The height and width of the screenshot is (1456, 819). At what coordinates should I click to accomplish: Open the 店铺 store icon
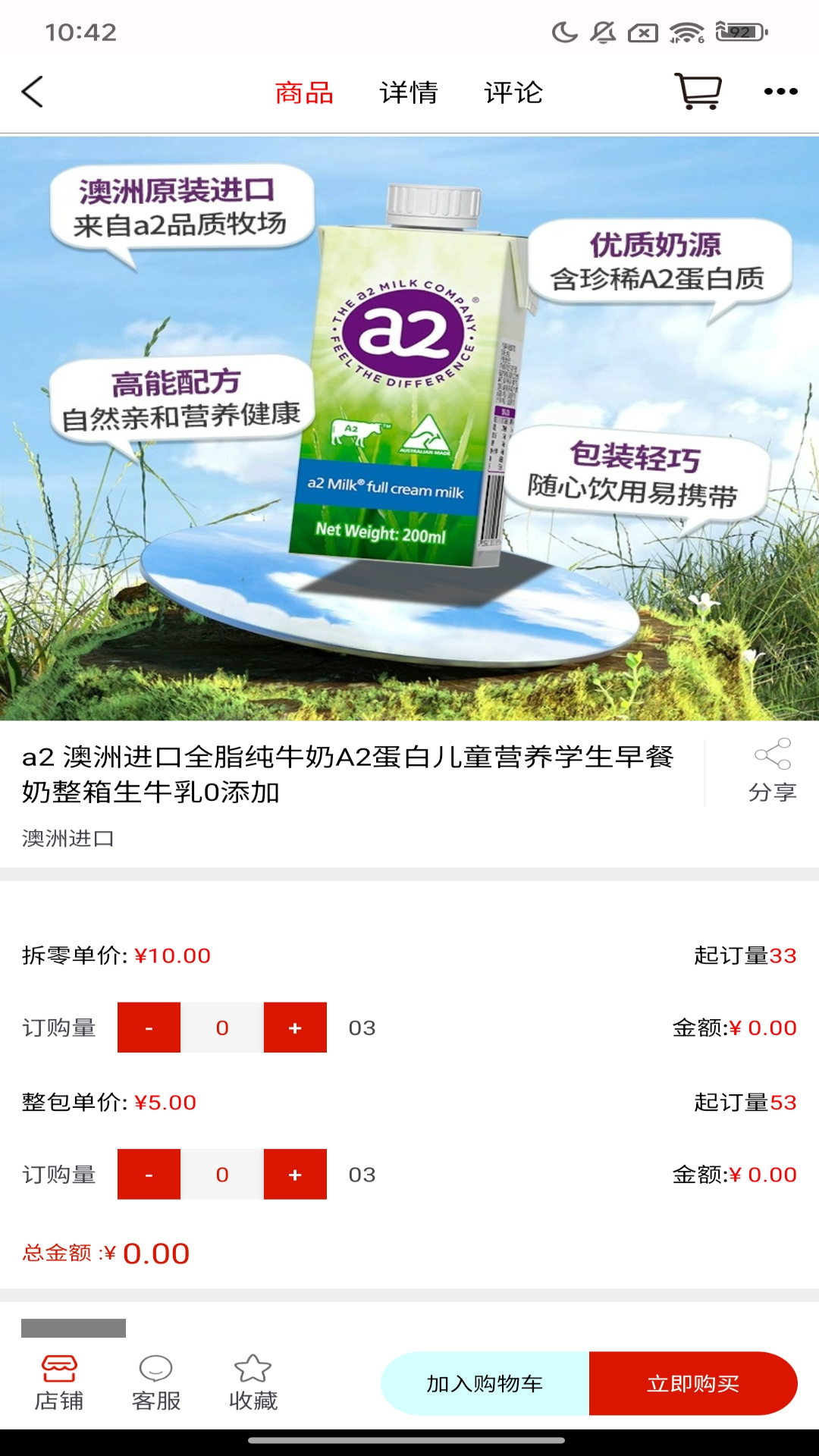point(61,1382)
